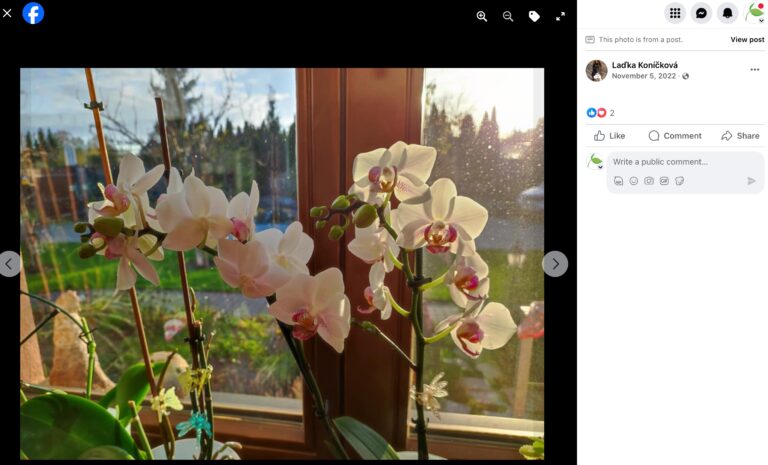Zoom in on the photo
The image size is (768, 465).
pos(482,16)
